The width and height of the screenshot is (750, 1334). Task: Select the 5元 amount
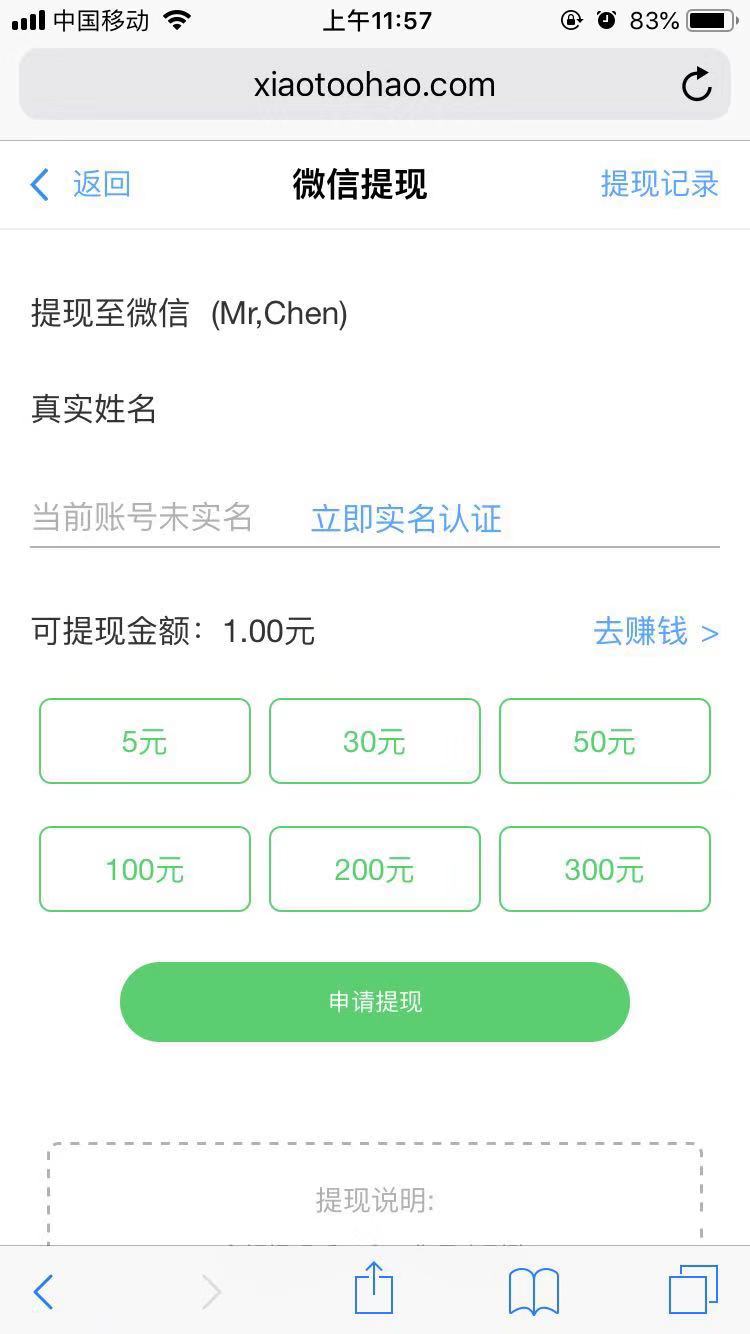(x=145, y=741)
